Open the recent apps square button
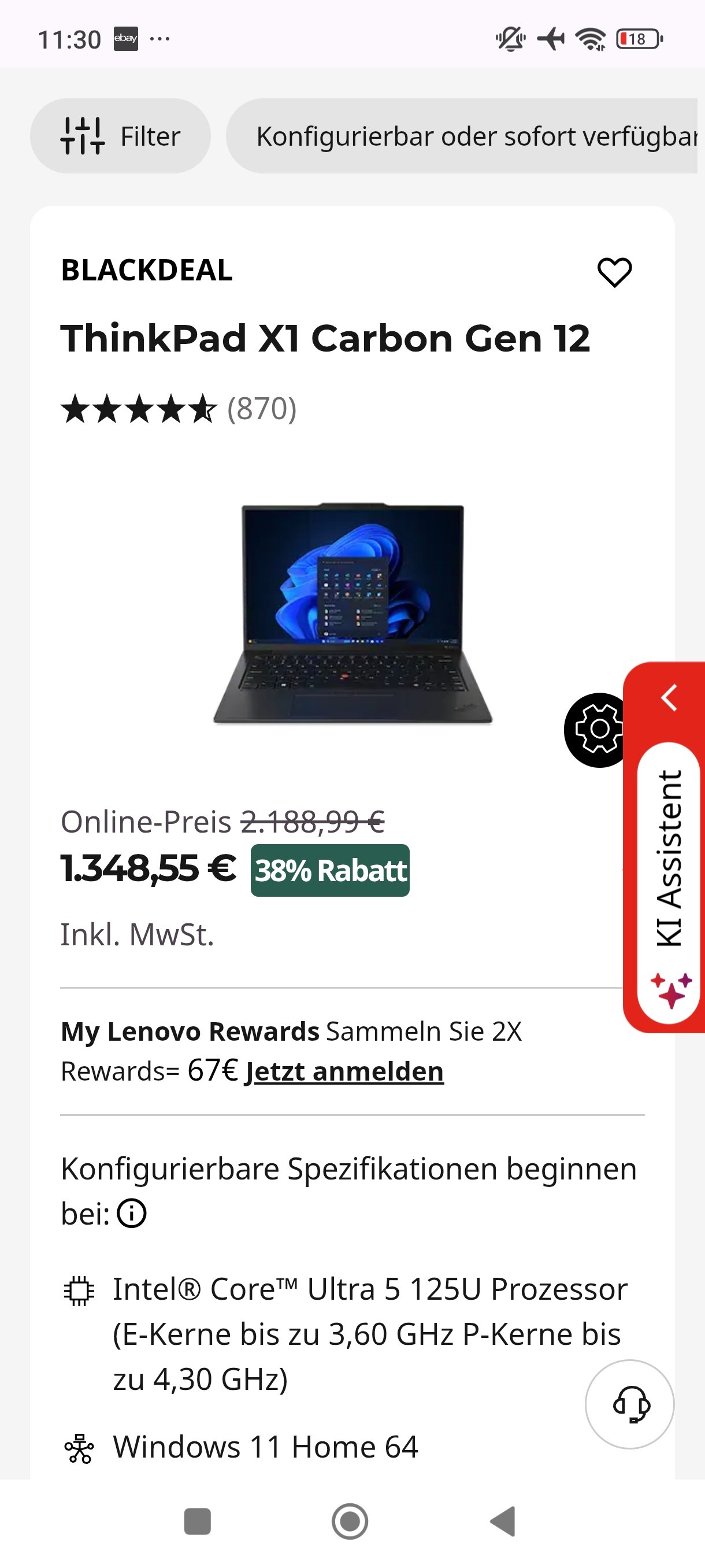The width and height of the screenshot is (705, 1568). [x=197, y=1522]
